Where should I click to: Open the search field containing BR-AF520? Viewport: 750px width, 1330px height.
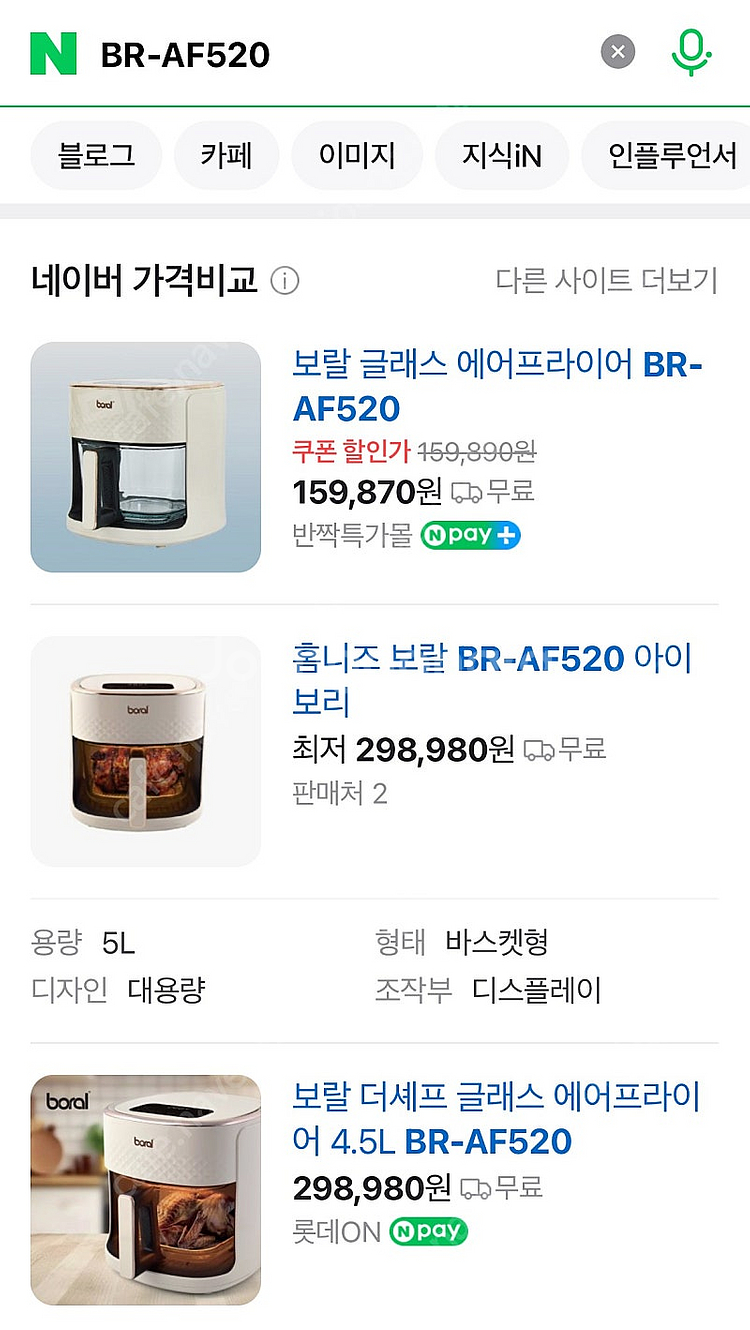coord(330,54)
